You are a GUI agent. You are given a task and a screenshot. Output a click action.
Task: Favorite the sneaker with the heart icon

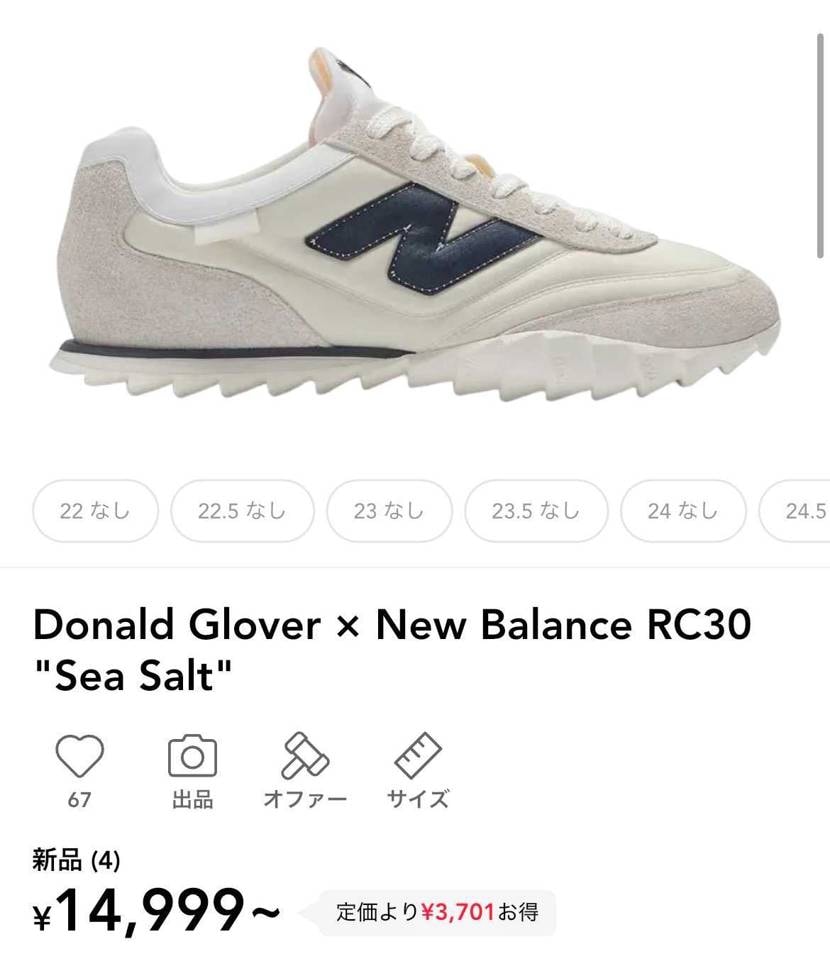(81, 757)
